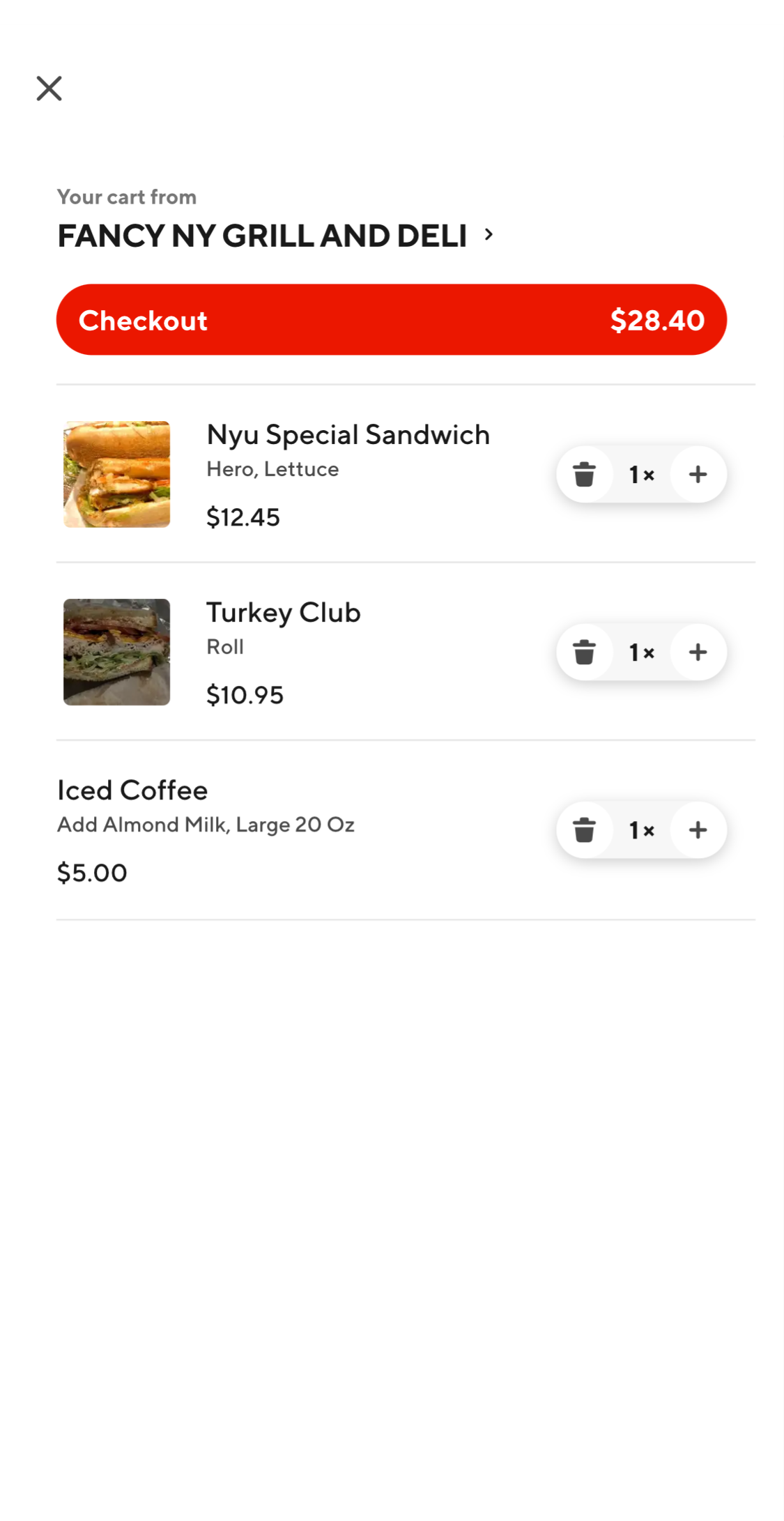Tap the 1x quantity of Turkey Club

640,652
